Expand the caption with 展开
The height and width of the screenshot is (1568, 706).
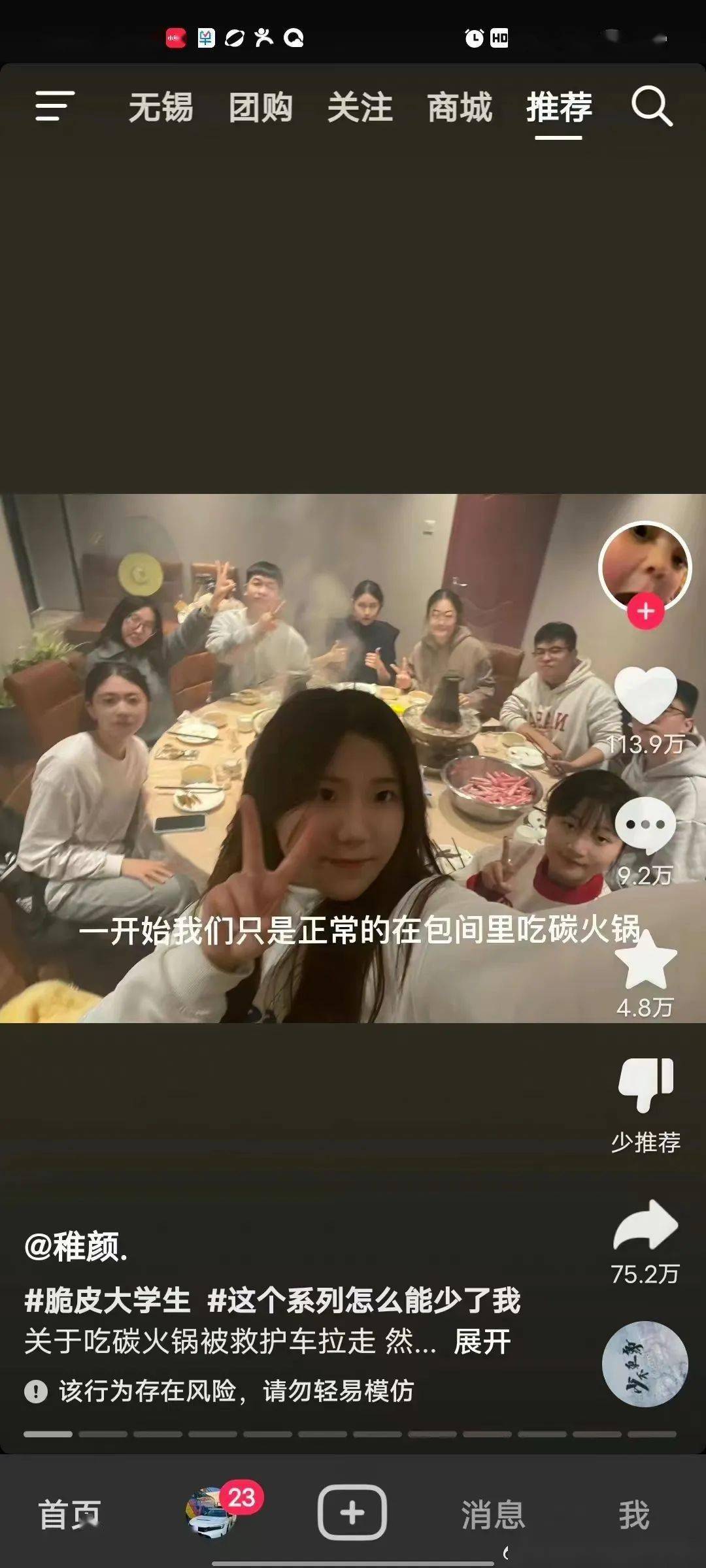[x=482, y=1342]
